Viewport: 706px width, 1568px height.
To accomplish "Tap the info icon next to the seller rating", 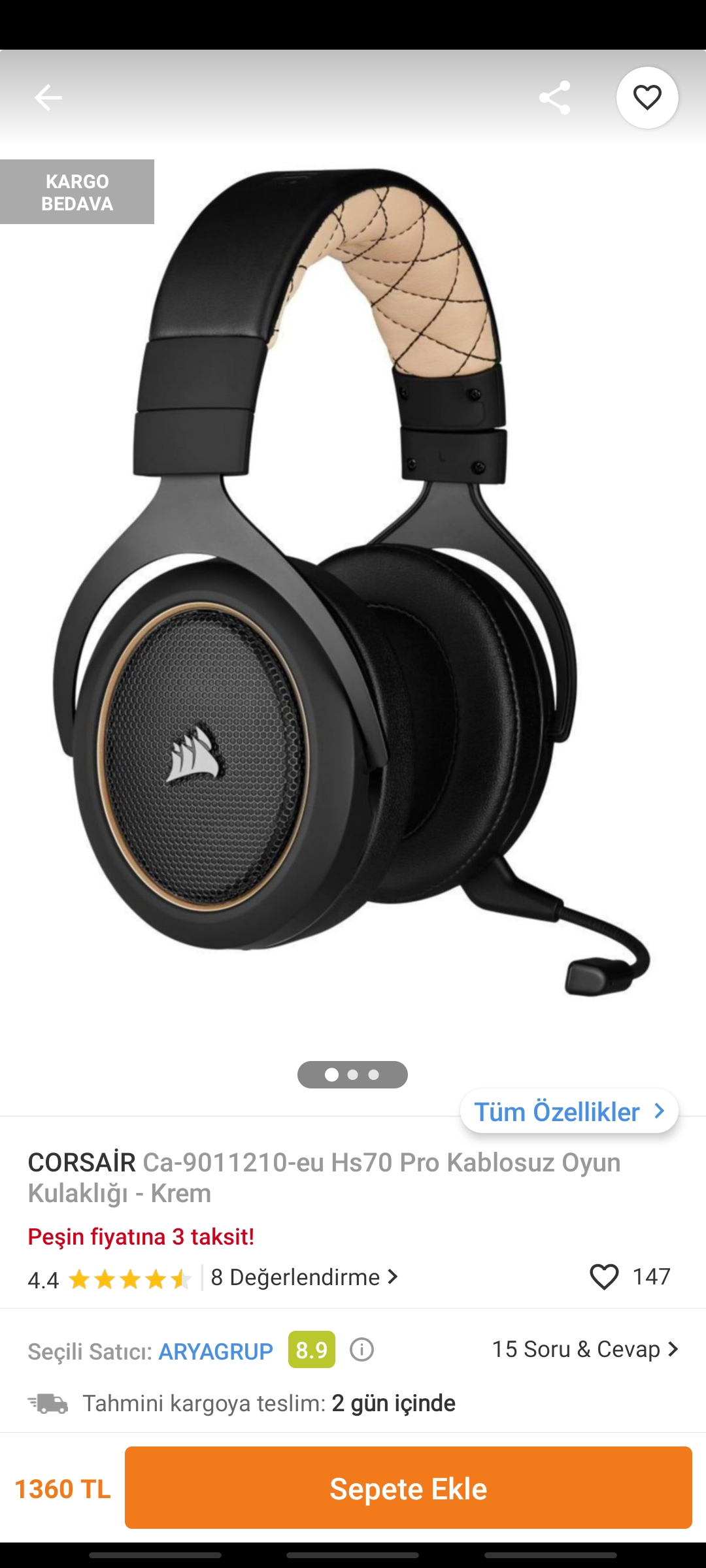I will (361, 1349).
